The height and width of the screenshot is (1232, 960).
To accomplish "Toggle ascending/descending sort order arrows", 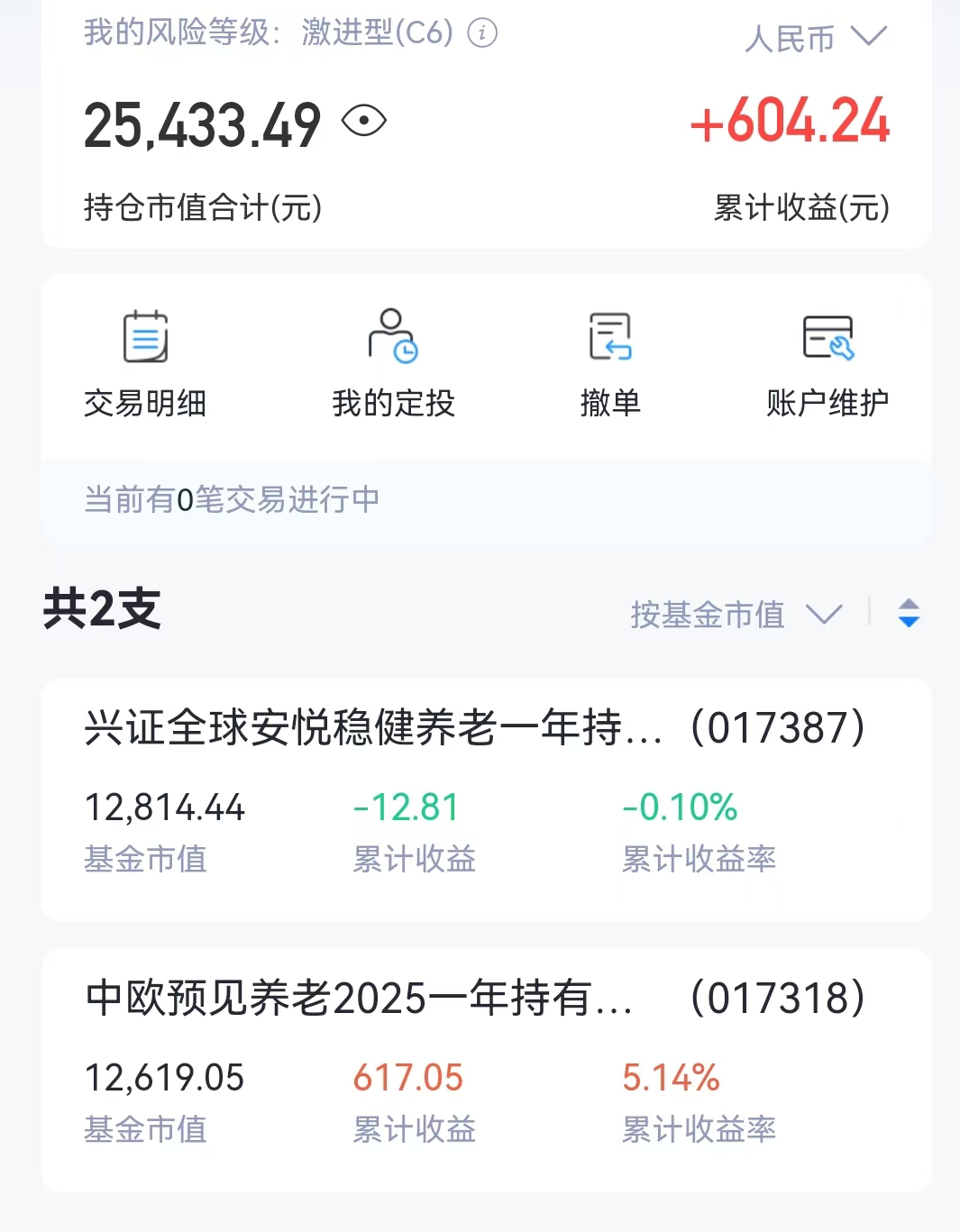I will tap(909, 614).
